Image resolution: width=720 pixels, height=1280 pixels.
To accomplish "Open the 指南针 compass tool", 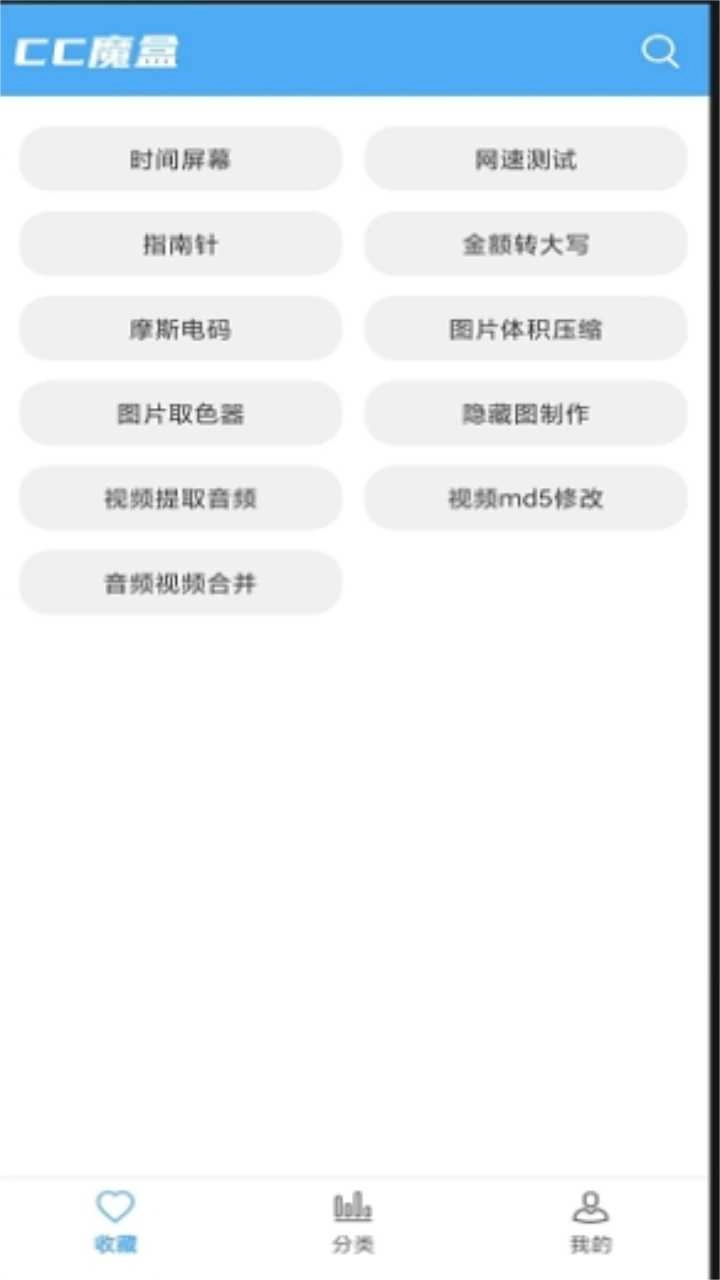I will coord(180,244).
